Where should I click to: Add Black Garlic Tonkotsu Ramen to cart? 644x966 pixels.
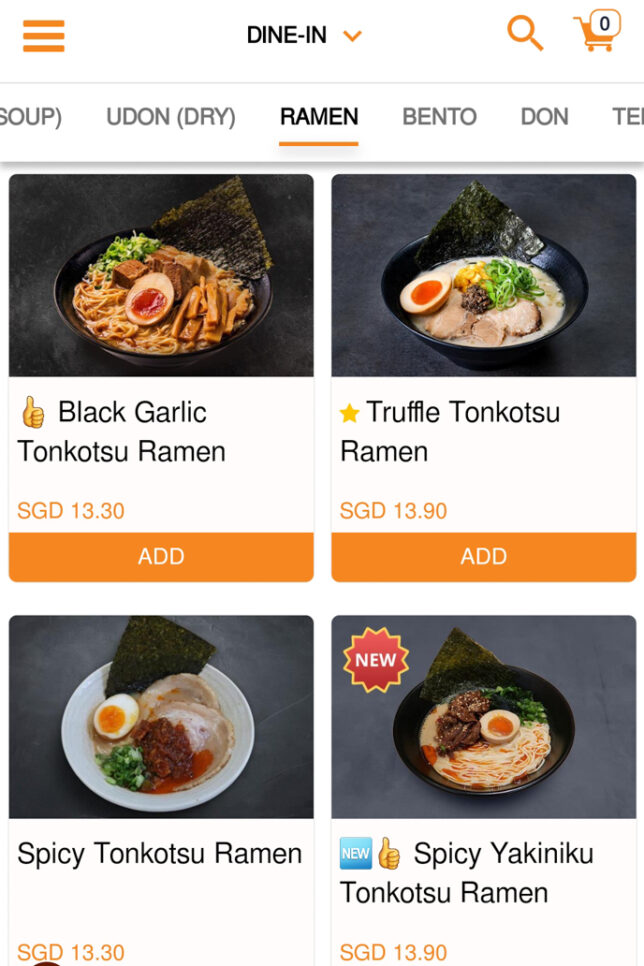[161, 556]
